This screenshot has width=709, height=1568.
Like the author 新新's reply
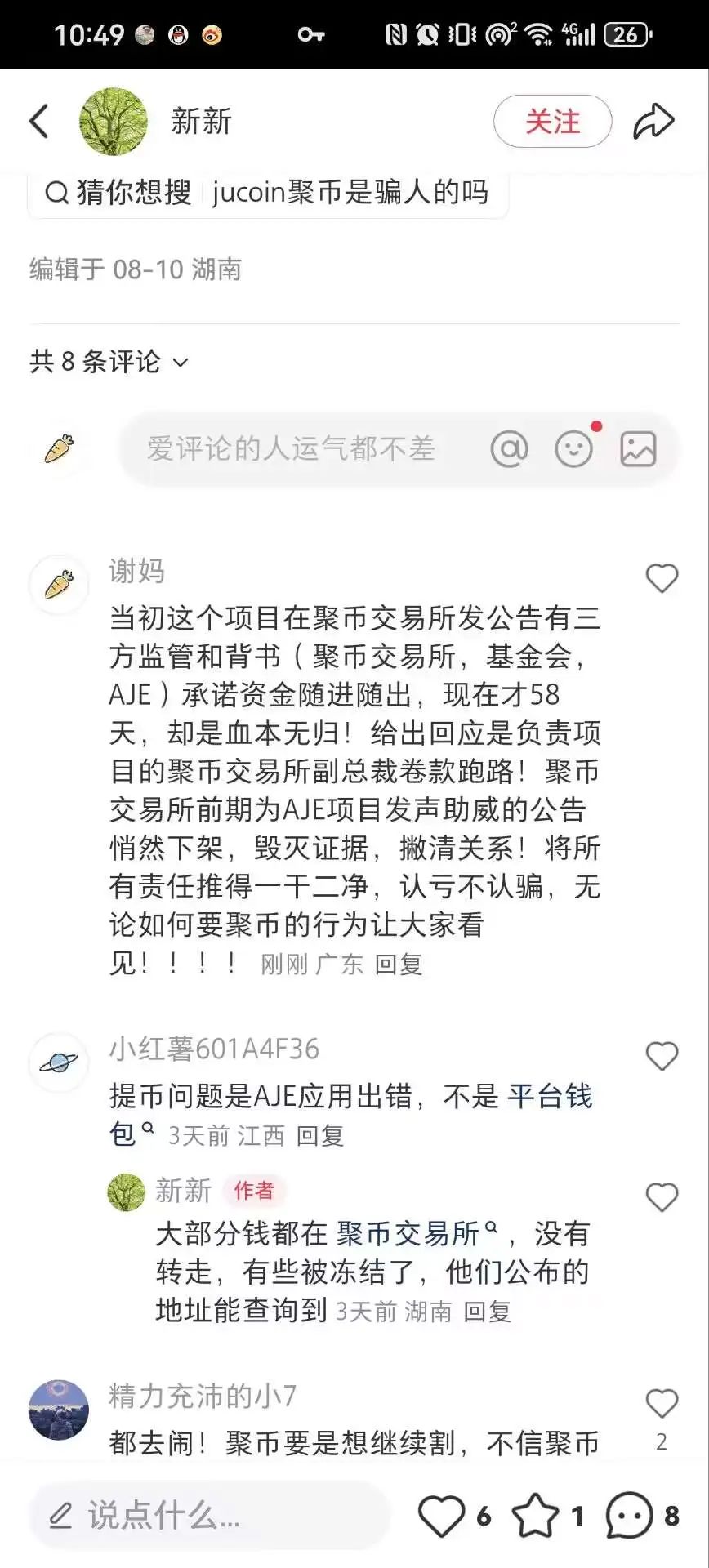[662, 1197]
